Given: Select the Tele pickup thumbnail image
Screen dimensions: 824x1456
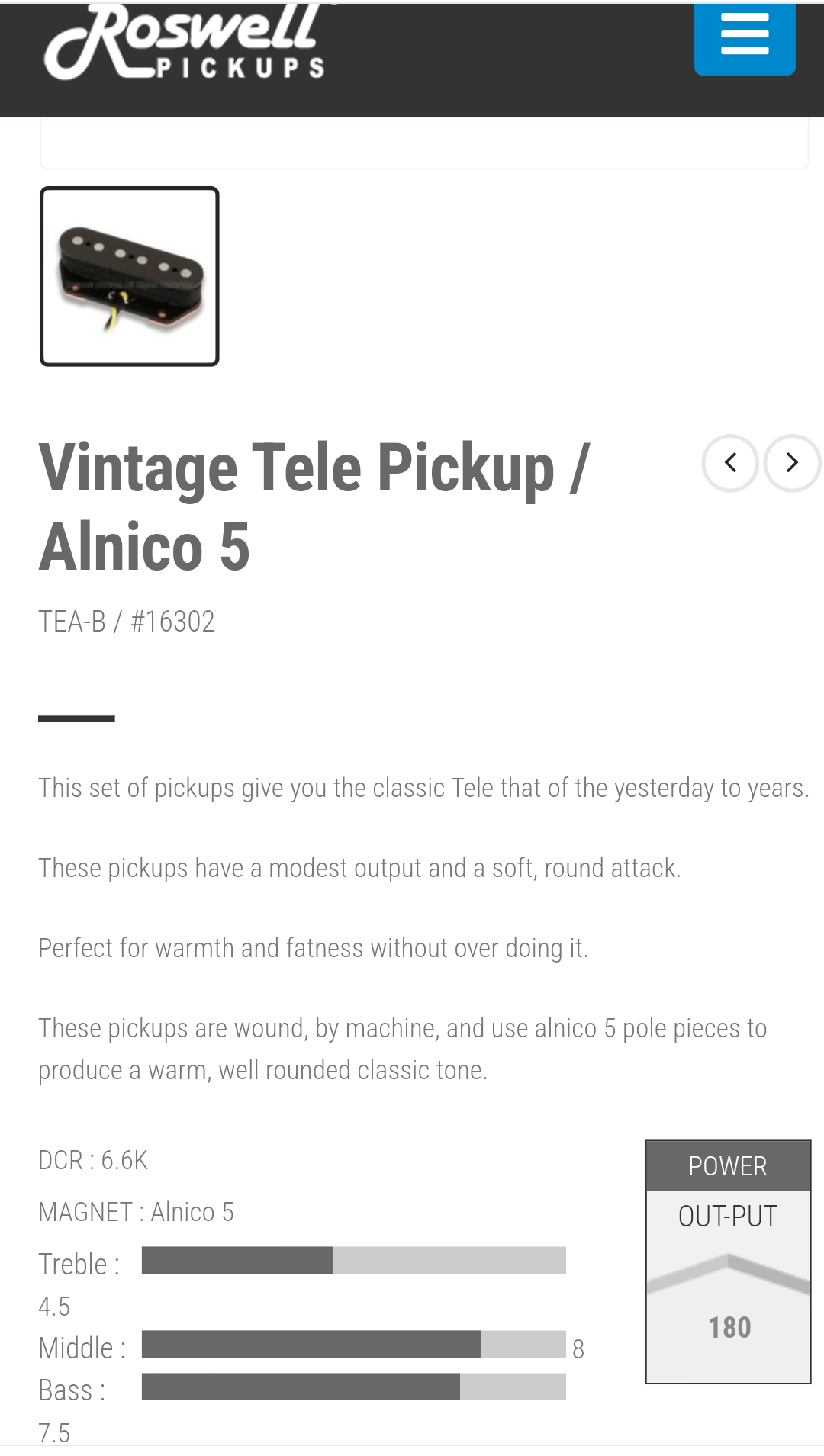Looking at the screenshot, I should click(130, 276).
